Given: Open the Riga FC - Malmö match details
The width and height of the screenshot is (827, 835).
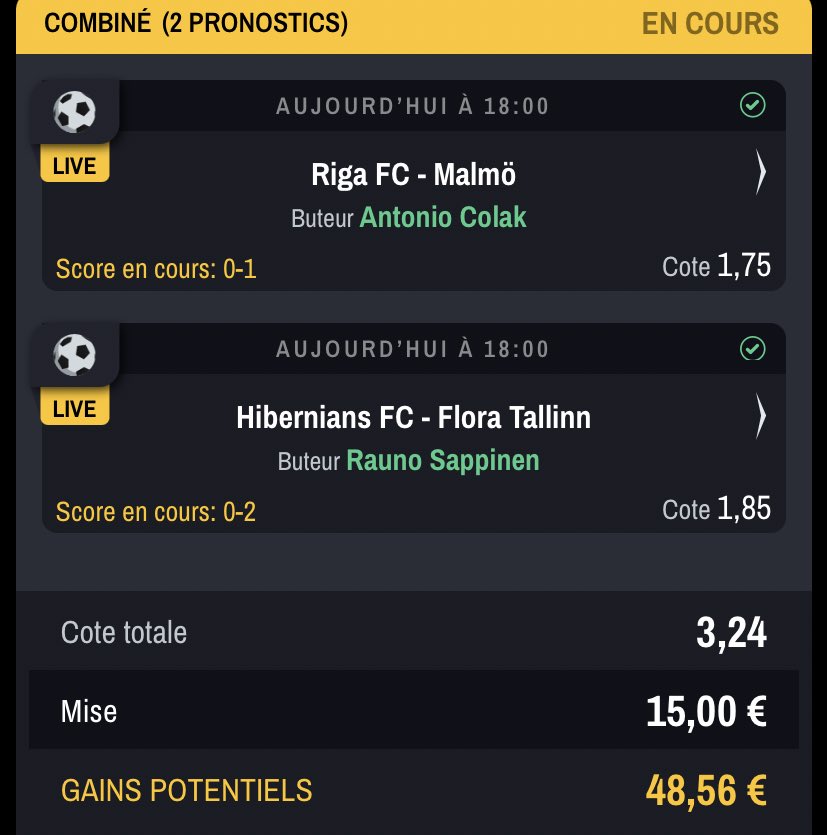Looking at the screenshot, I should click(760, 174).
